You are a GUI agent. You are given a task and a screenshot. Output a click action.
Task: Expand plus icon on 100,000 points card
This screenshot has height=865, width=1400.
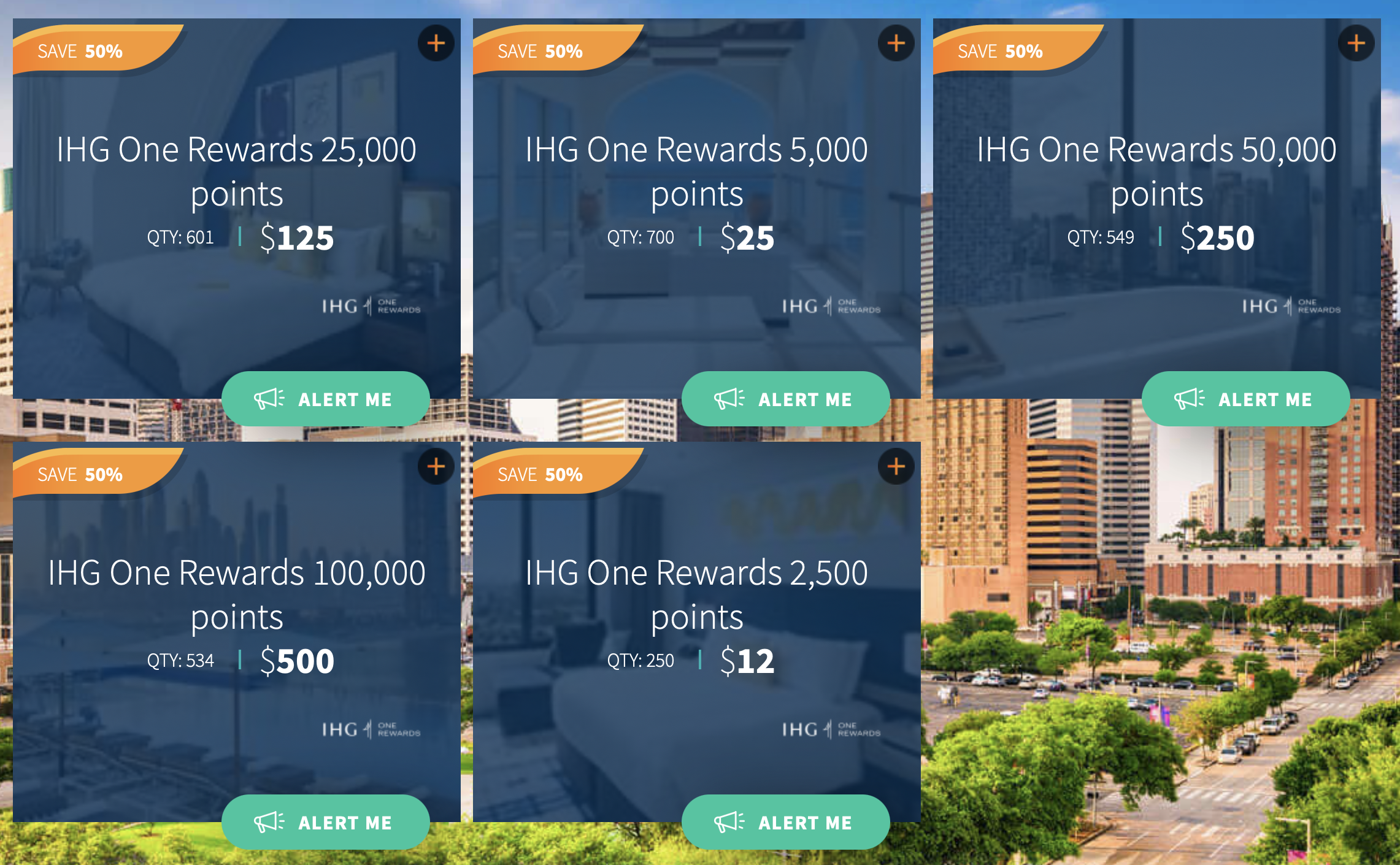coord(436,466)
